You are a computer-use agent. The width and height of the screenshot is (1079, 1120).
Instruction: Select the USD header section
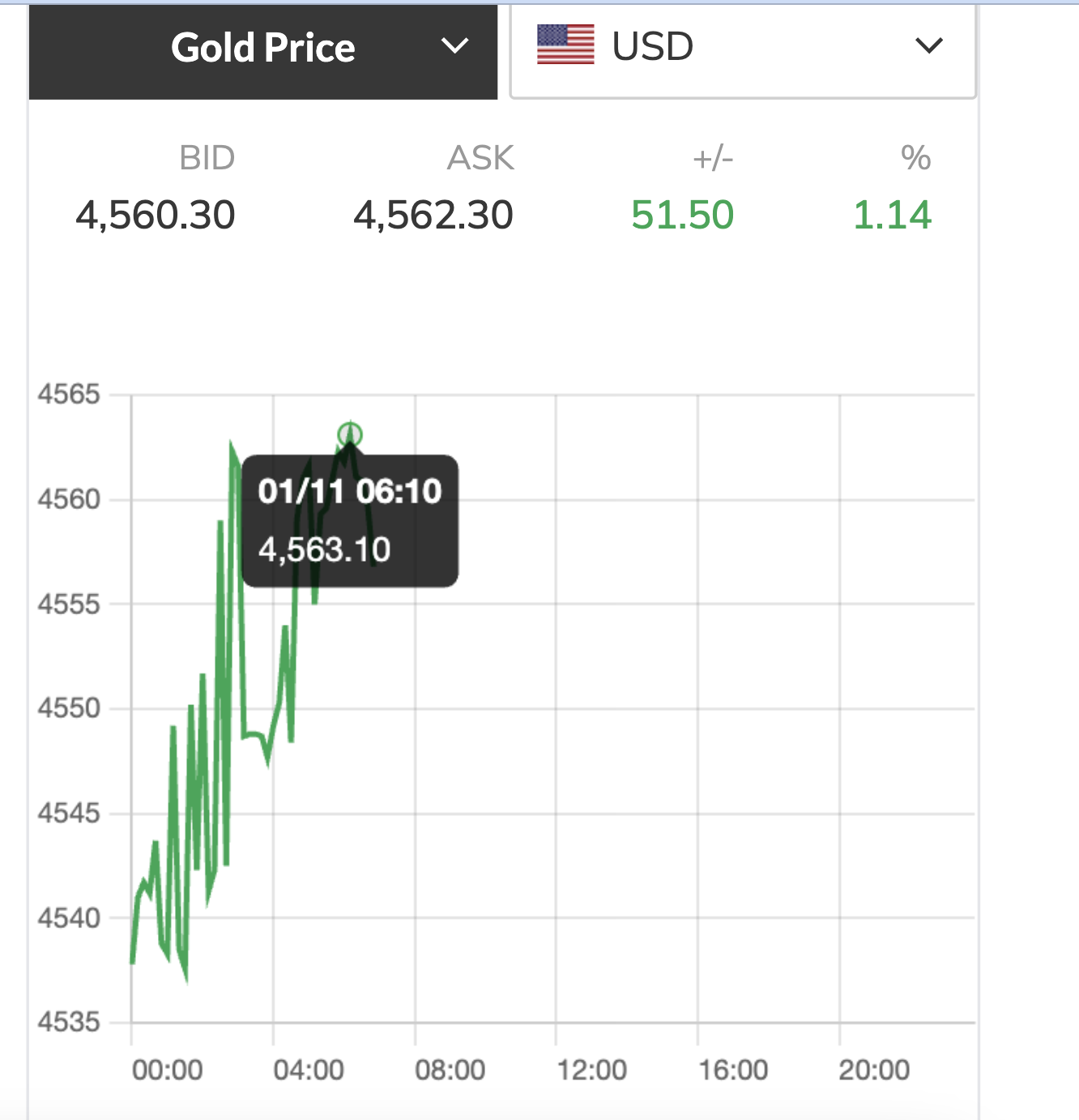tap(742, 46)
